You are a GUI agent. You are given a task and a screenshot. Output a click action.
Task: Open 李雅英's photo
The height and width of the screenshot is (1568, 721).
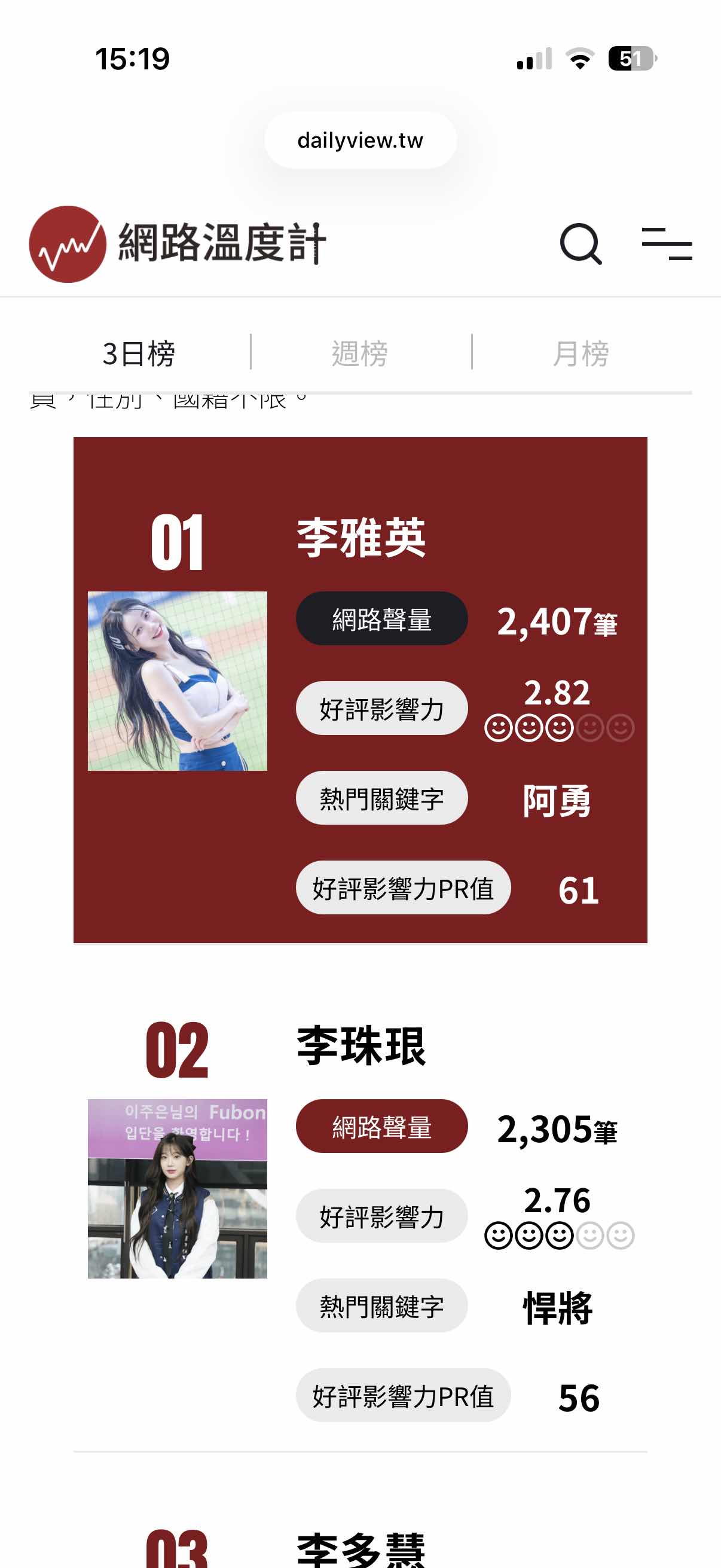tap(177, 681)
